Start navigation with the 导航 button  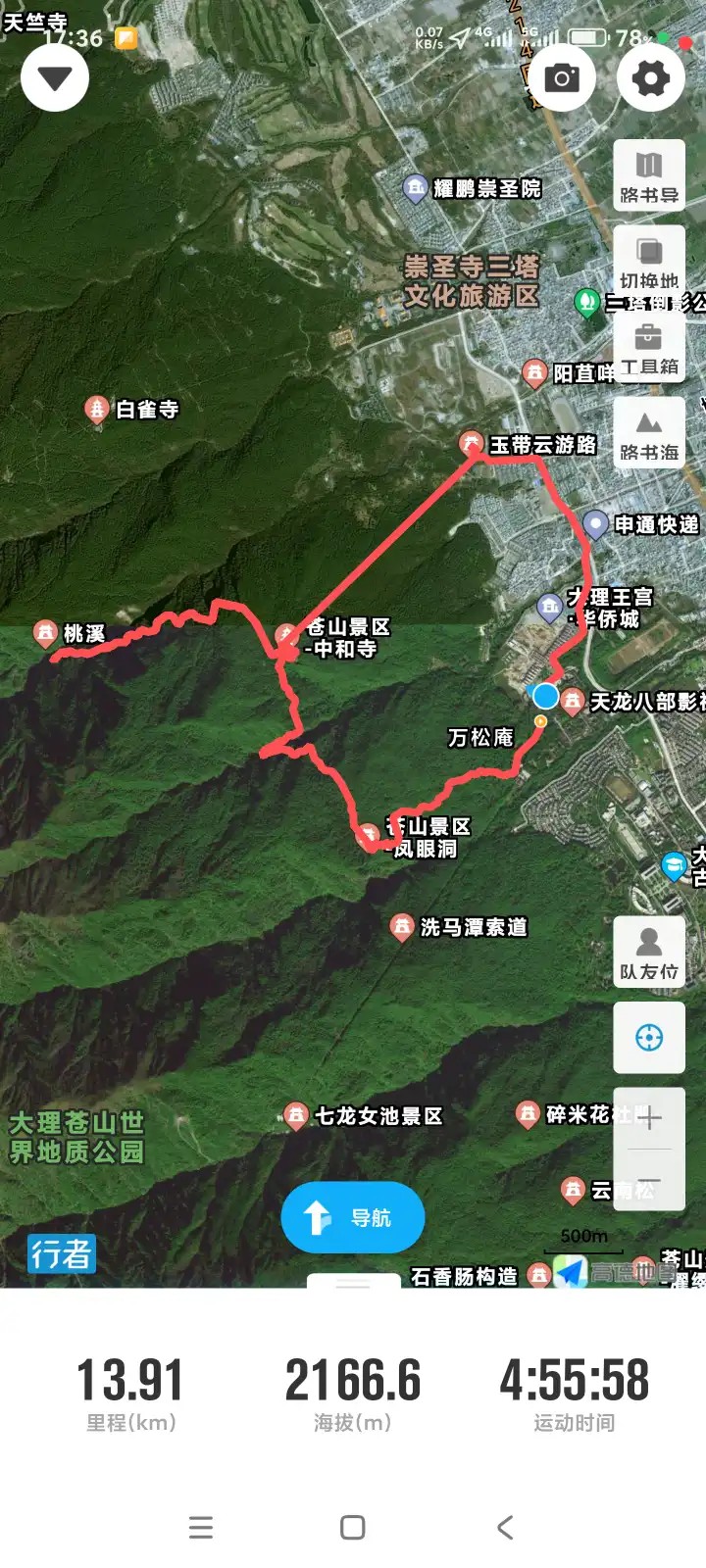353,1217
